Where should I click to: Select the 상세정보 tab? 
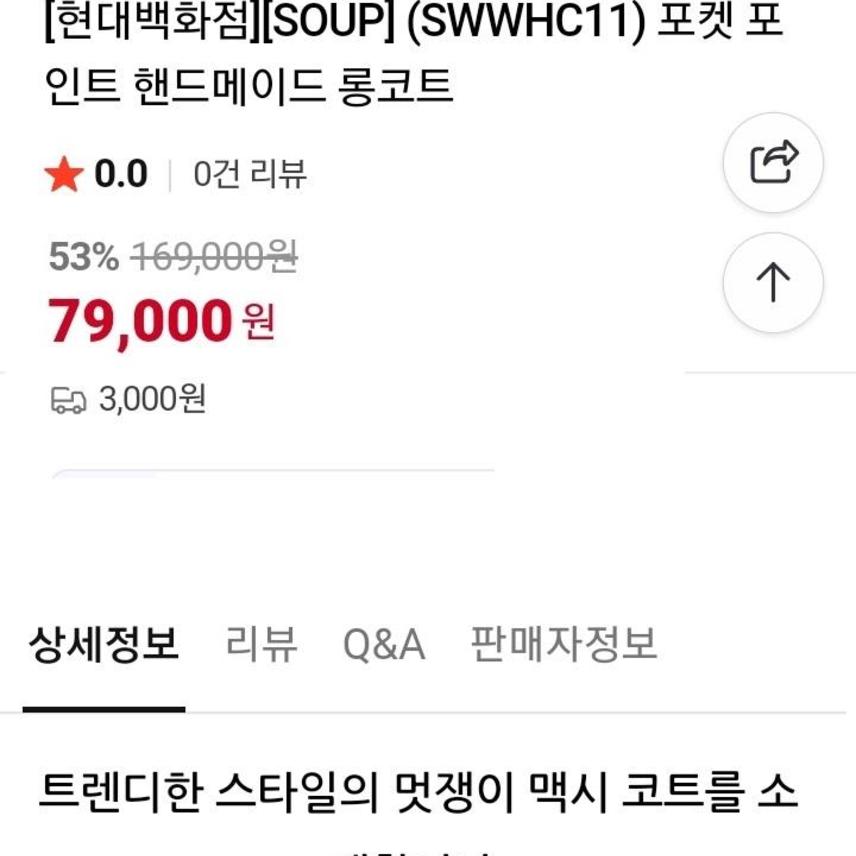(x=102, y=645)
